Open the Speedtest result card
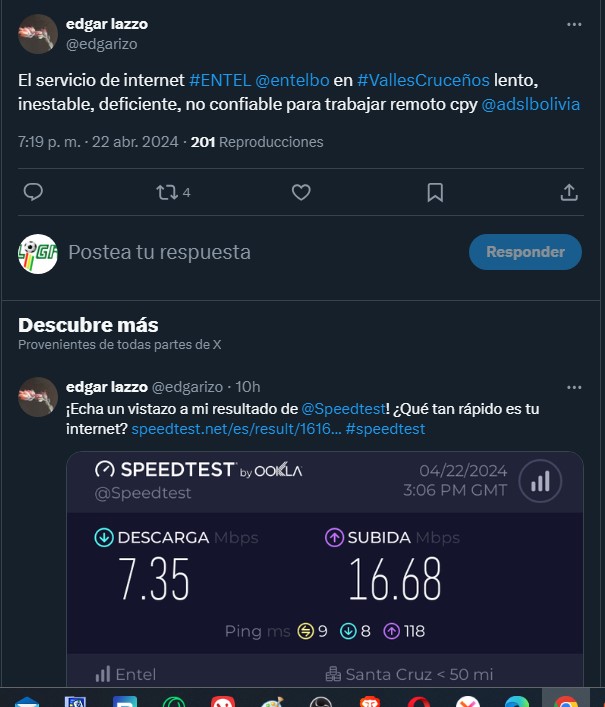Image resolution: width=605 pixels, height=707 pixels. point(325,570)
